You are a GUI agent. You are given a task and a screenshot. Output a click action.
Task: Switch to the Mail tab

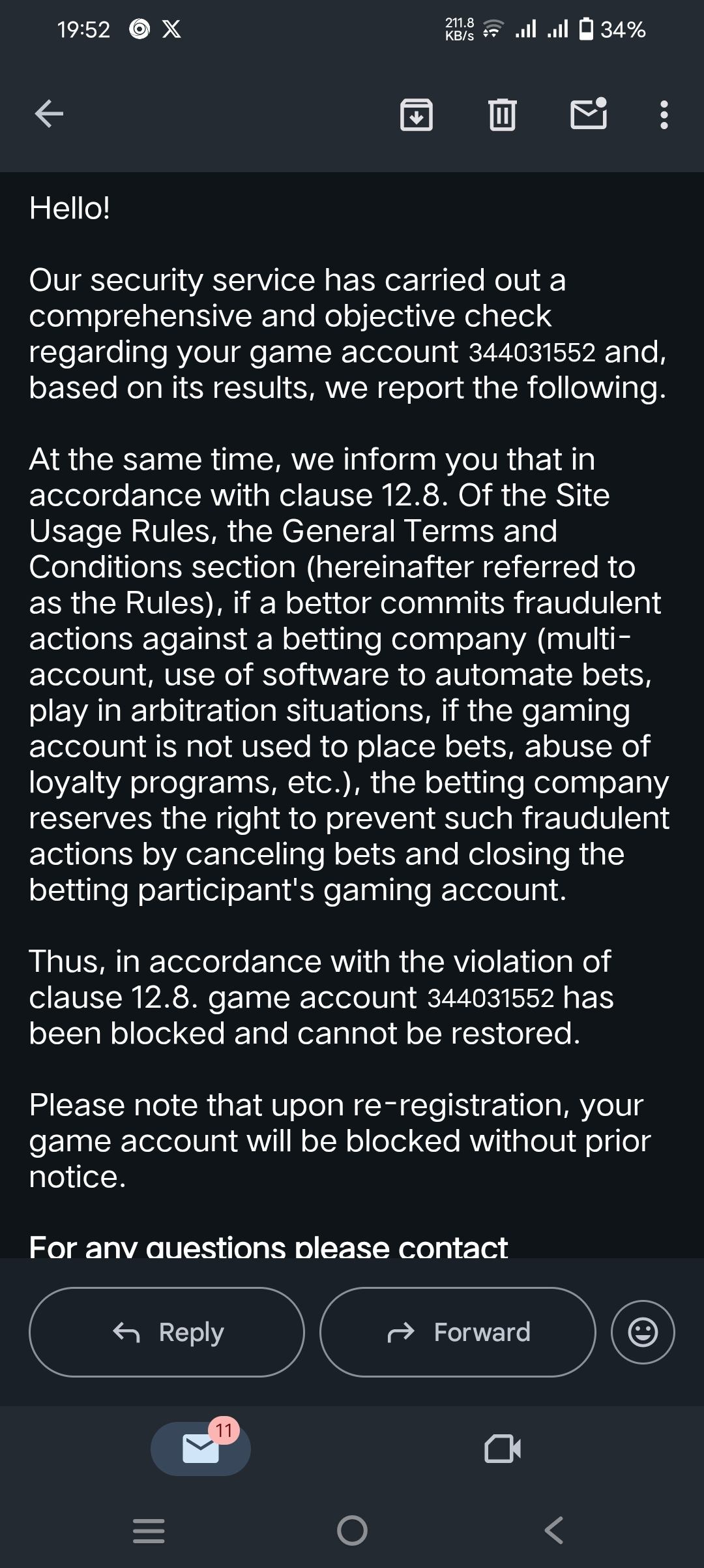coord(201,1449)
